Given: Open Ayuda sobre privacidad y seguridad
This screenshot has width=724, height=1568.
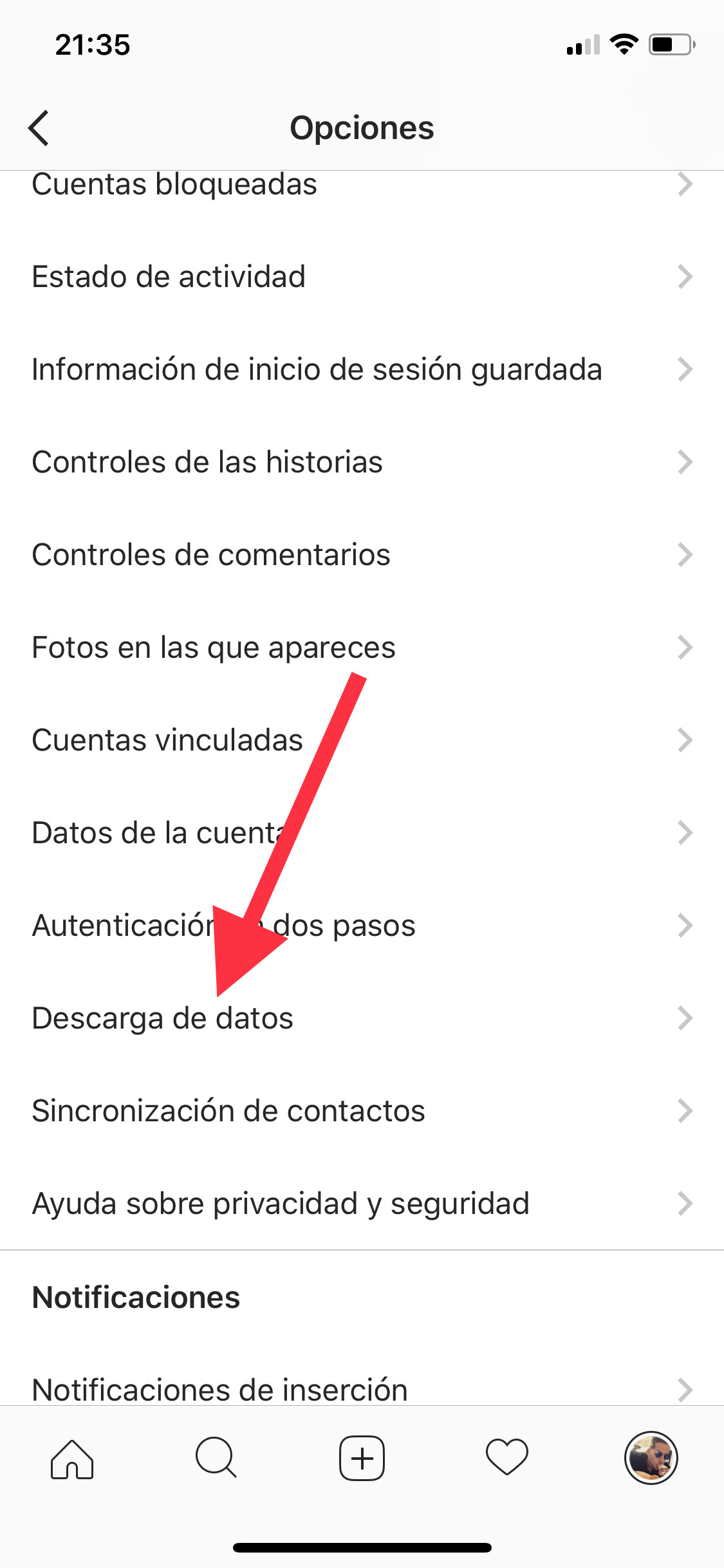Looking at the screenshot, I should [281, 1204].
